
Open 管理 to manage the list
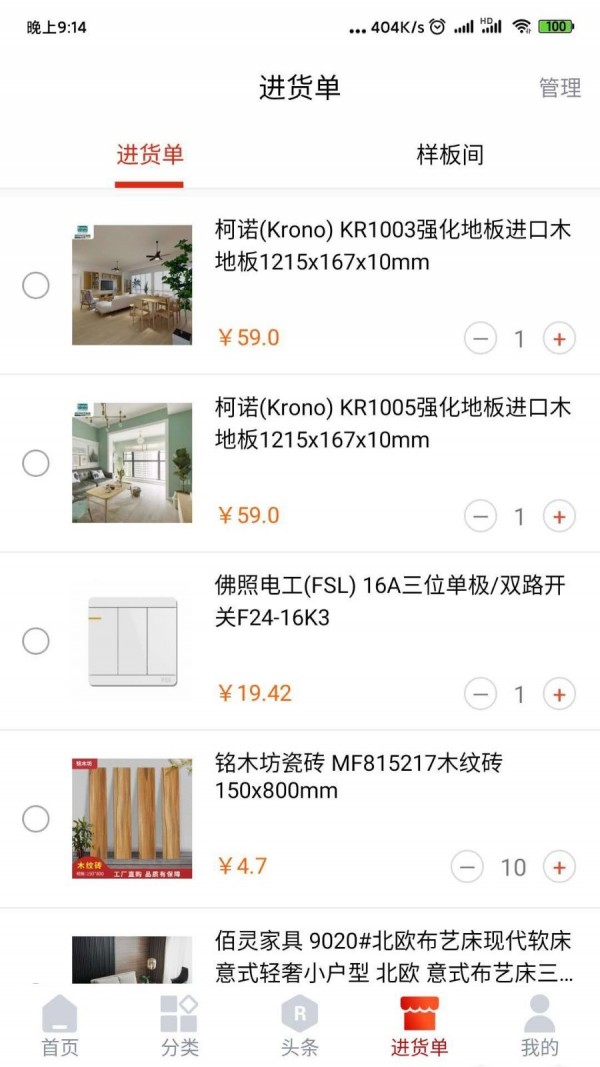[559, 88]
